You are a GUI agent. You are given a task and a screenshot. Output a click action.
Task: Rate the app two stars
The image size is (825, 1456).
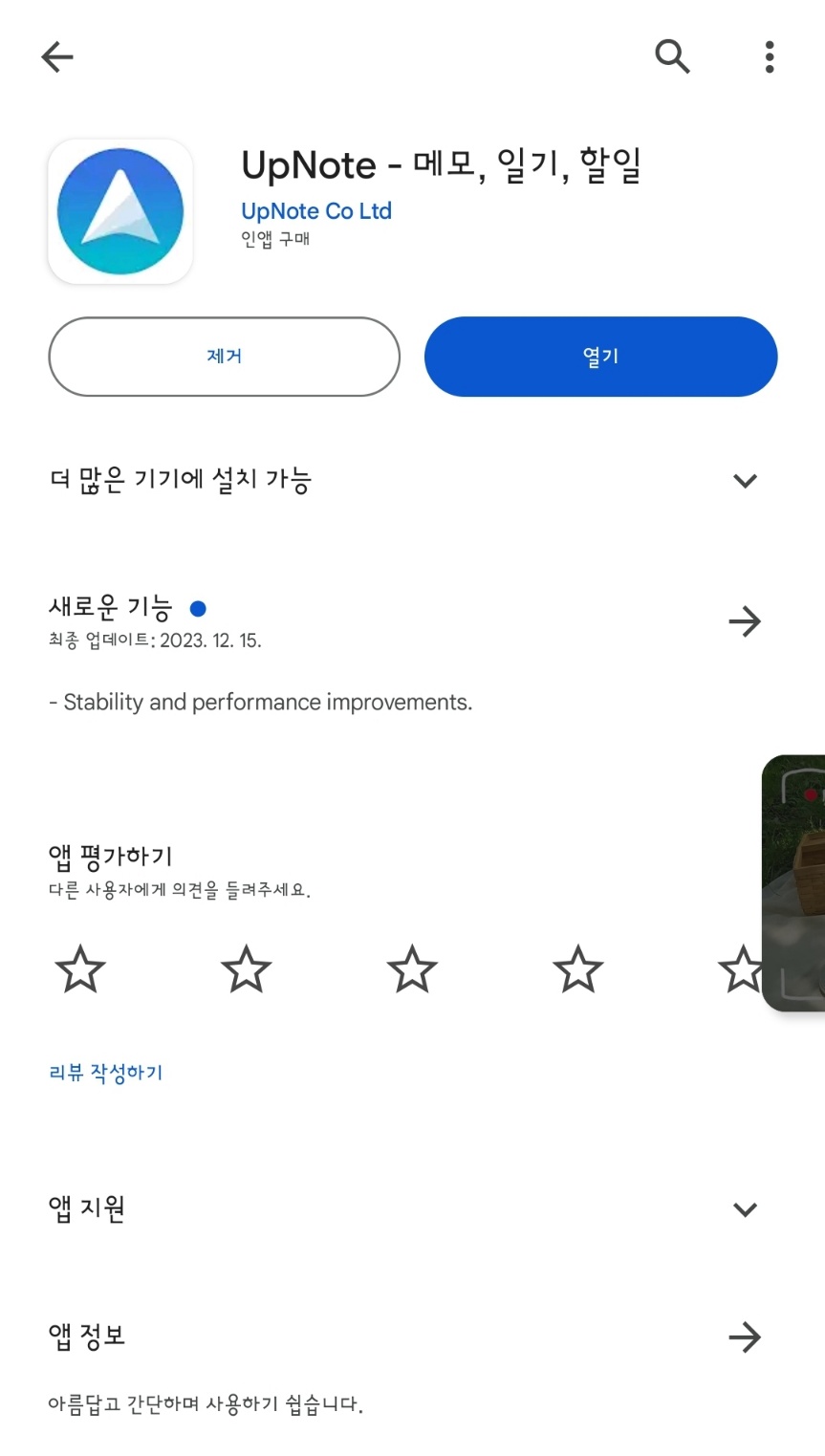246,970
